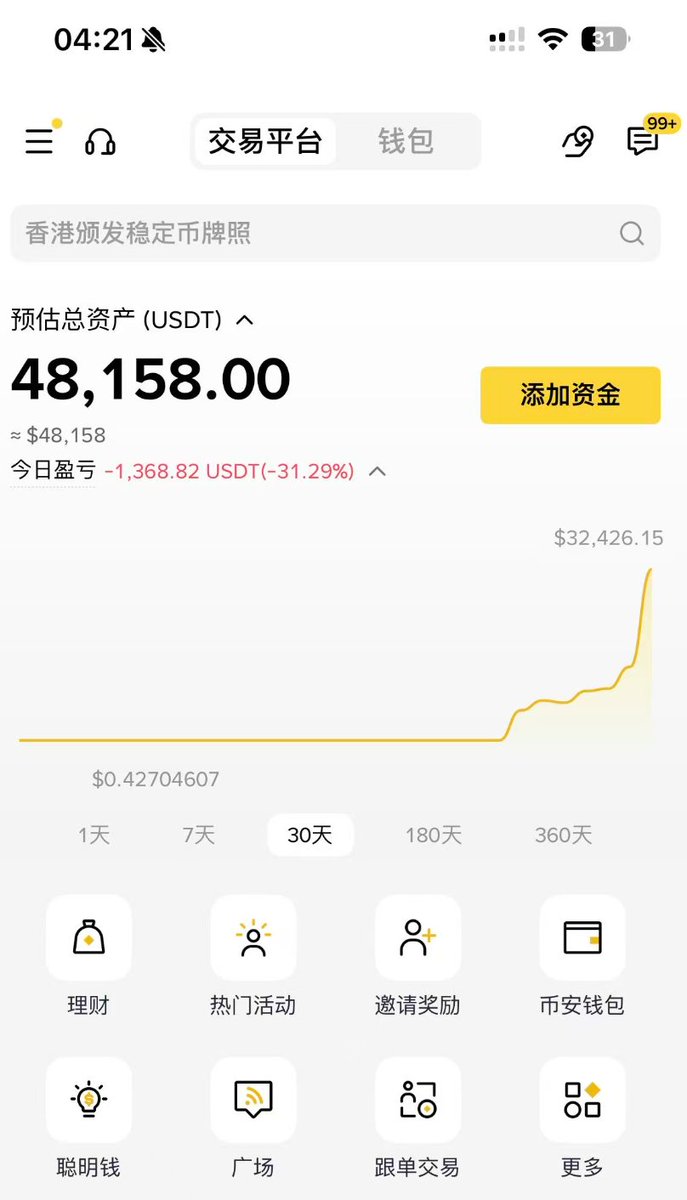Select the 1天 chart range

click(94, 835)
